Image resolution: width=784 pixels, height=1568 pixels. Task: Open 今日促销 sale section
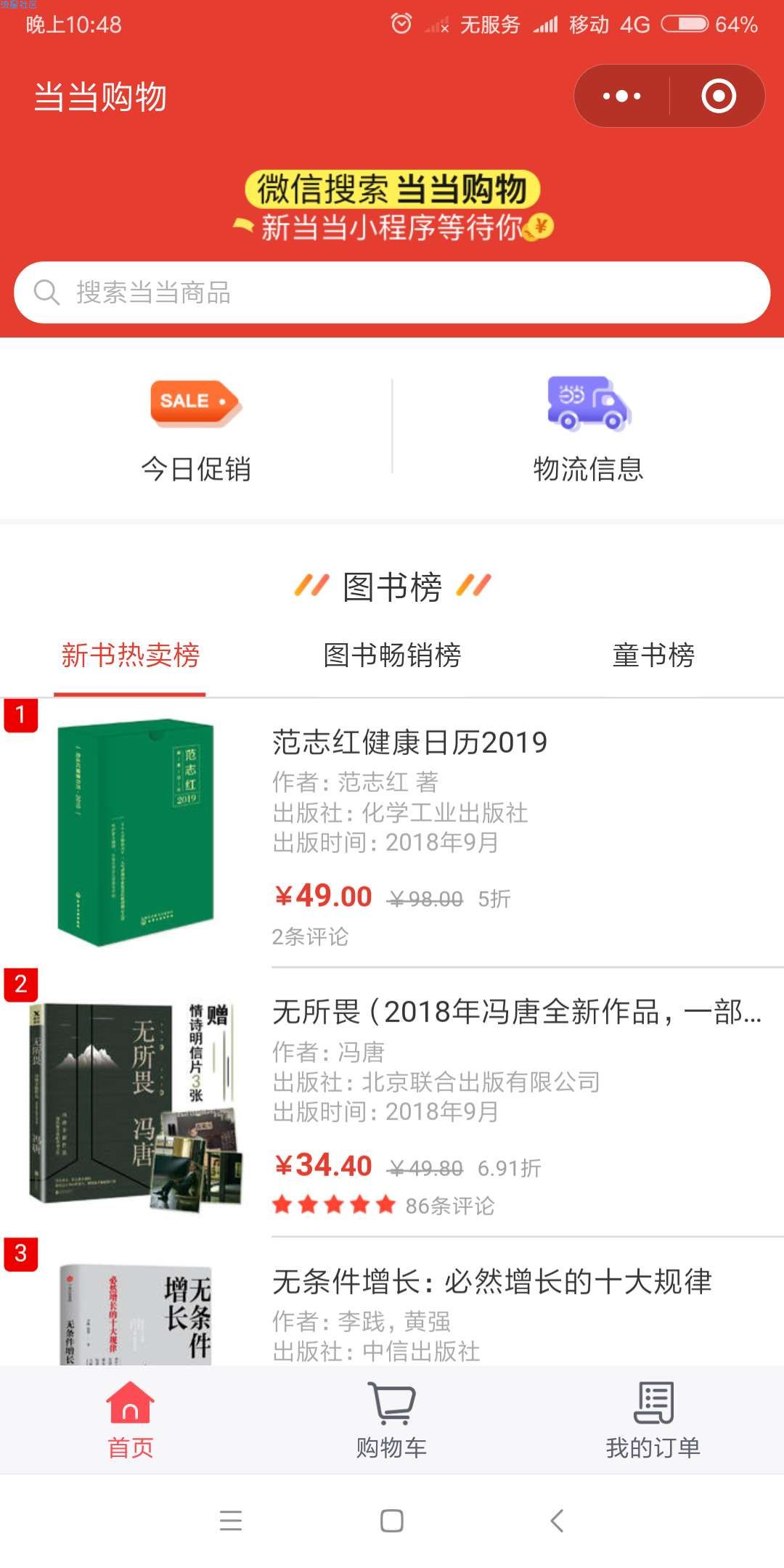(x=196, y=428)
